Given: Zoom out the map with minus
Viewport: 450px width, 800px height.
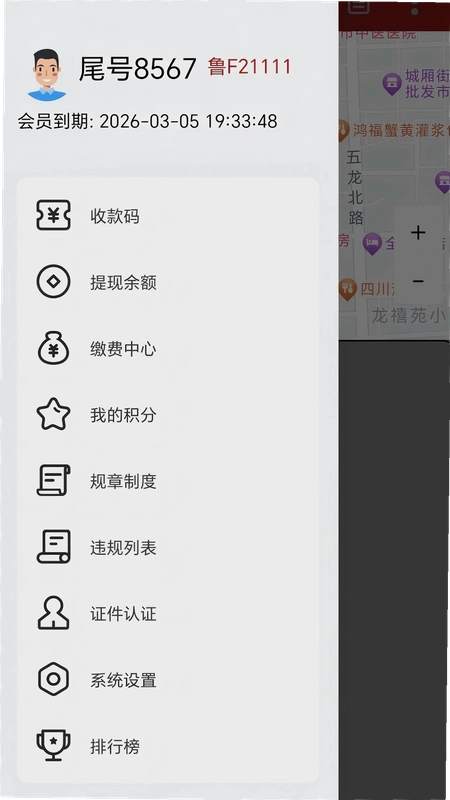Looking at the screenshot, I should (x=418, y=281).
